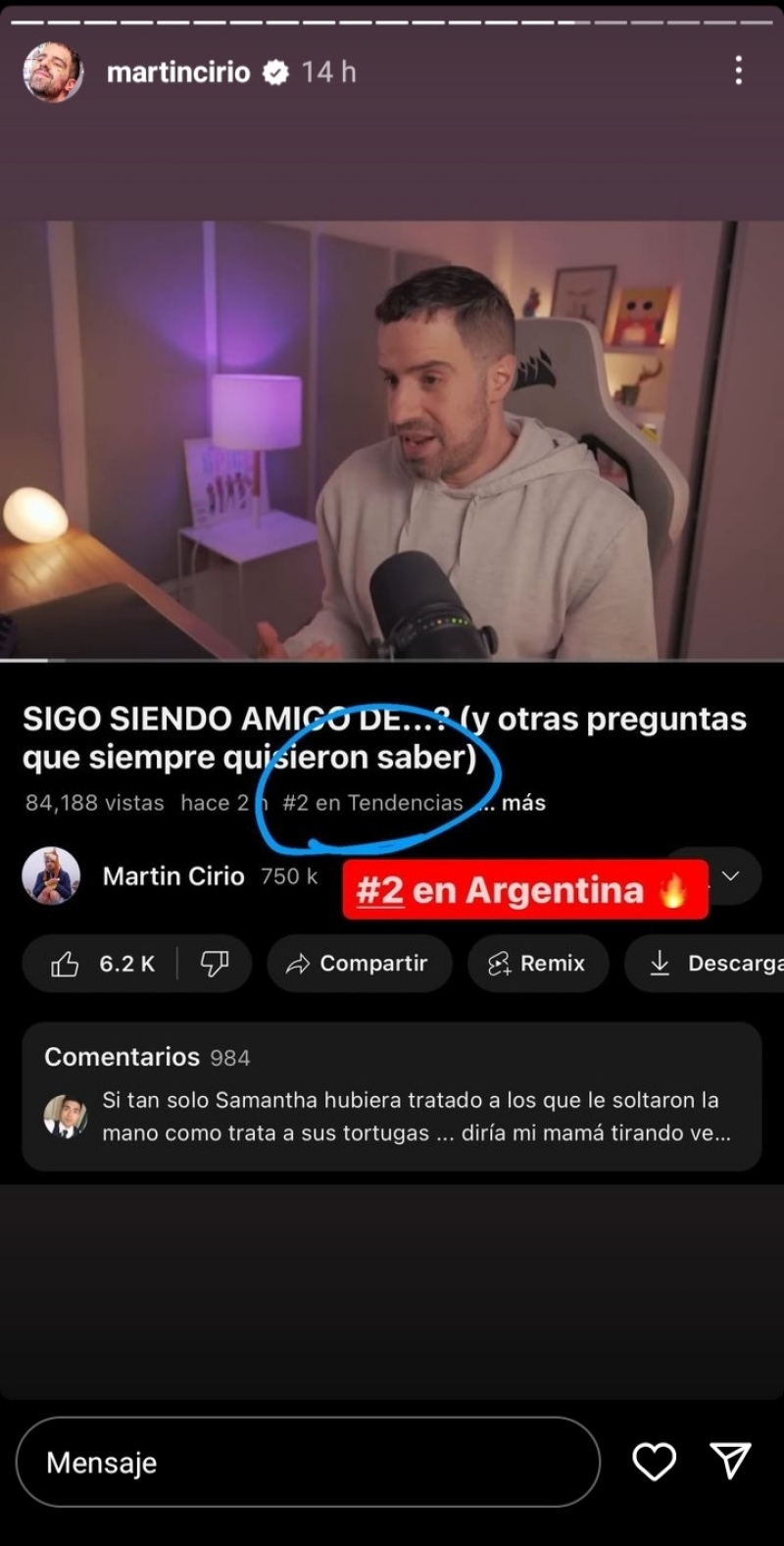
Task: Open martincirio's profile picture
Action: [53, 73]
